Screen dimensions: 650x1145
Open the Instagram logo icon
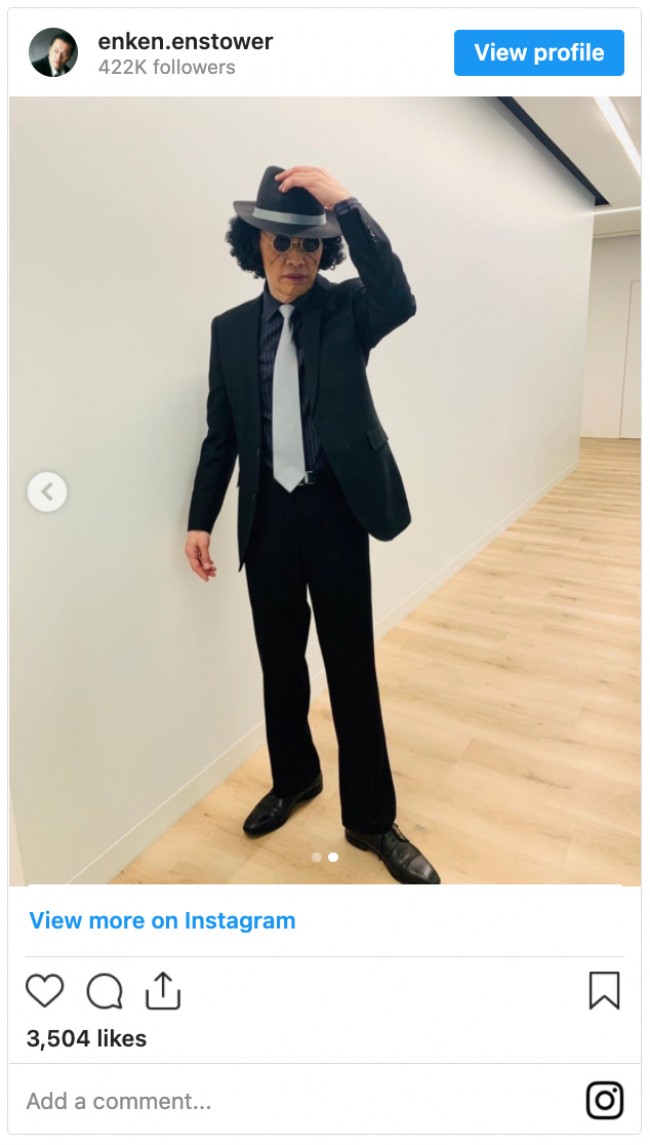[604, 1100]
